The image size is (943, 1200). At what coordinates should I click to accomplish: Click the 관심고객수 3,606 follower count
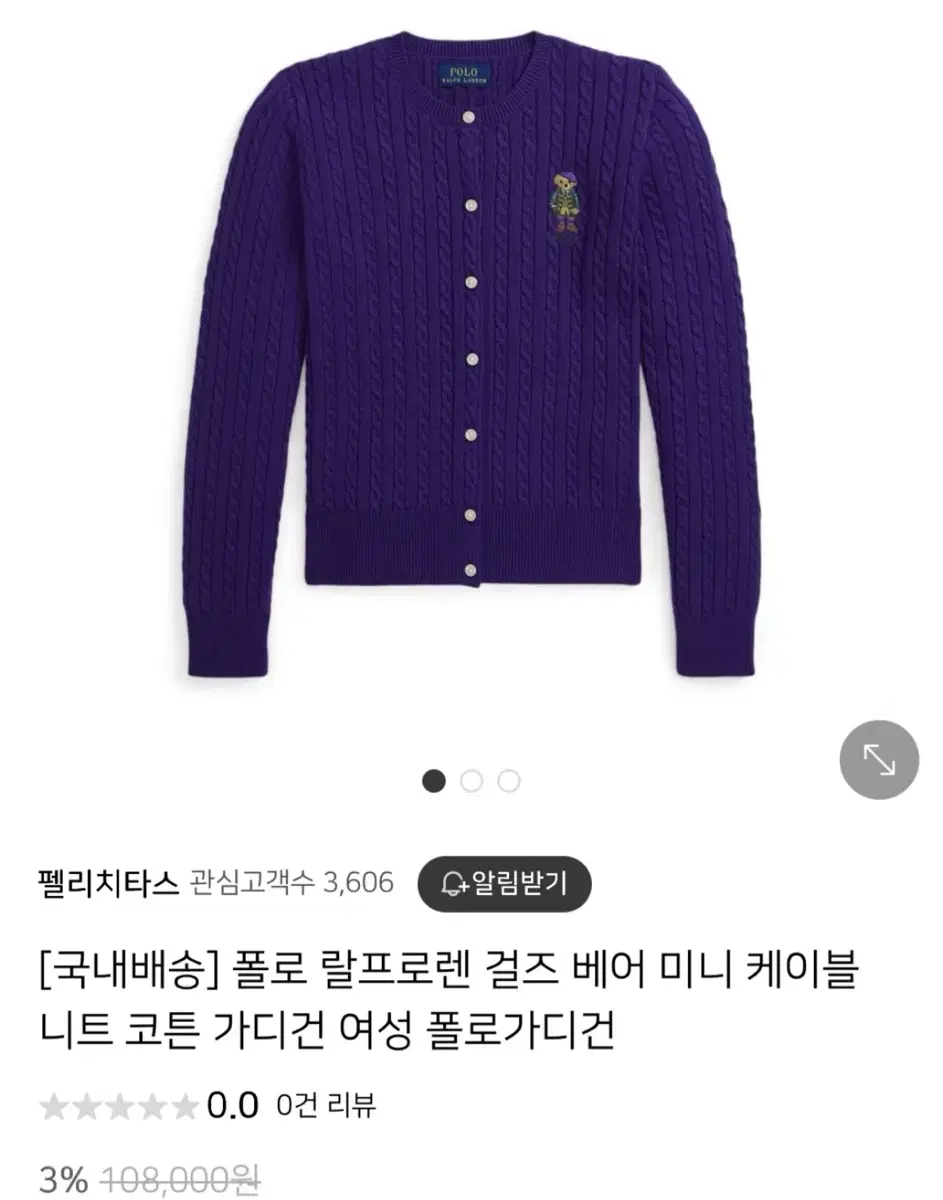coord(290,884)
